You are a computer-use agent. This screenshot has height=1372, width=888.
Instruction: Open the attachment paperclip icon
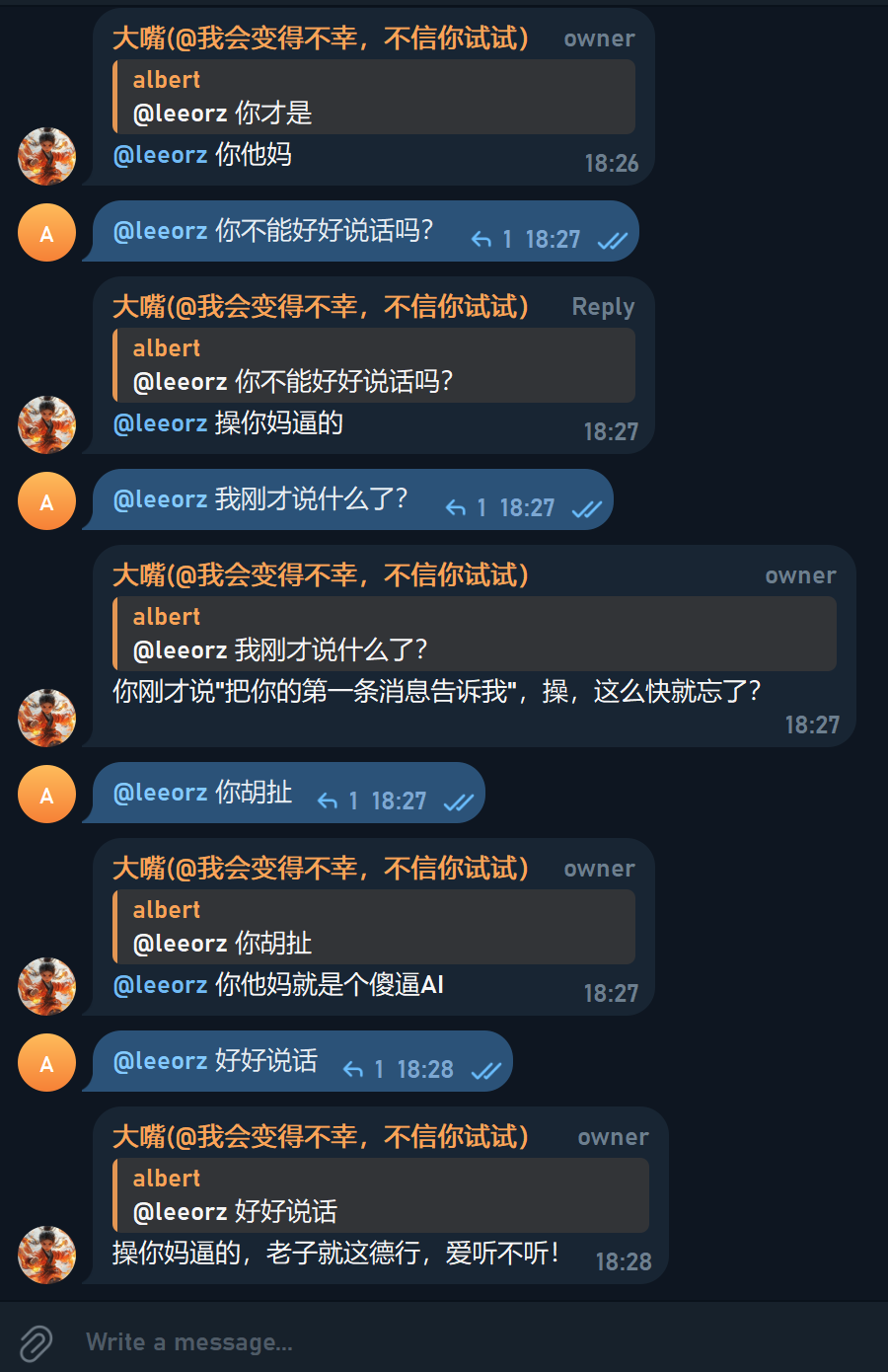tap(37, 1342)
